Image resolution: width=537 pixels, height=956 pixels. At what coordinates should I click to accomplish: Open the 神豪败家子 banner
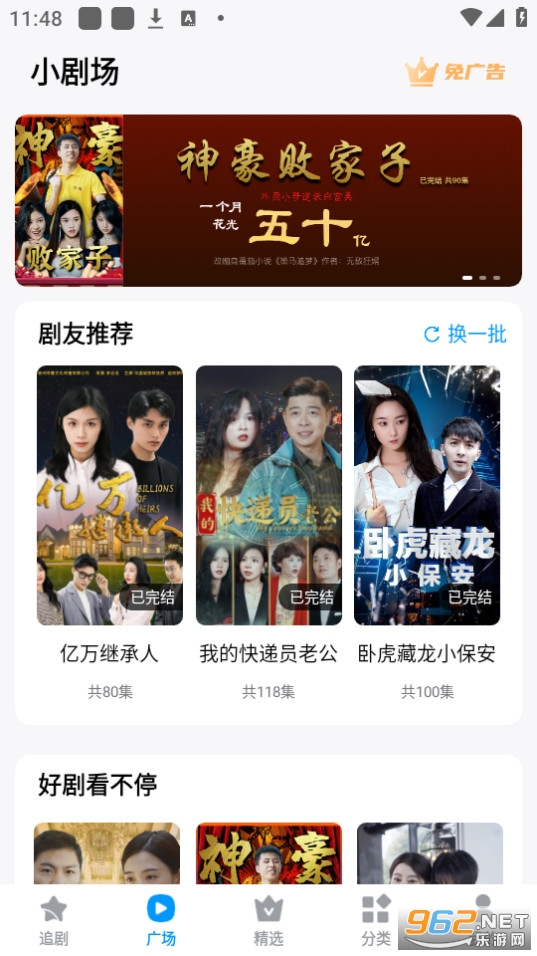tap(268, 200)
